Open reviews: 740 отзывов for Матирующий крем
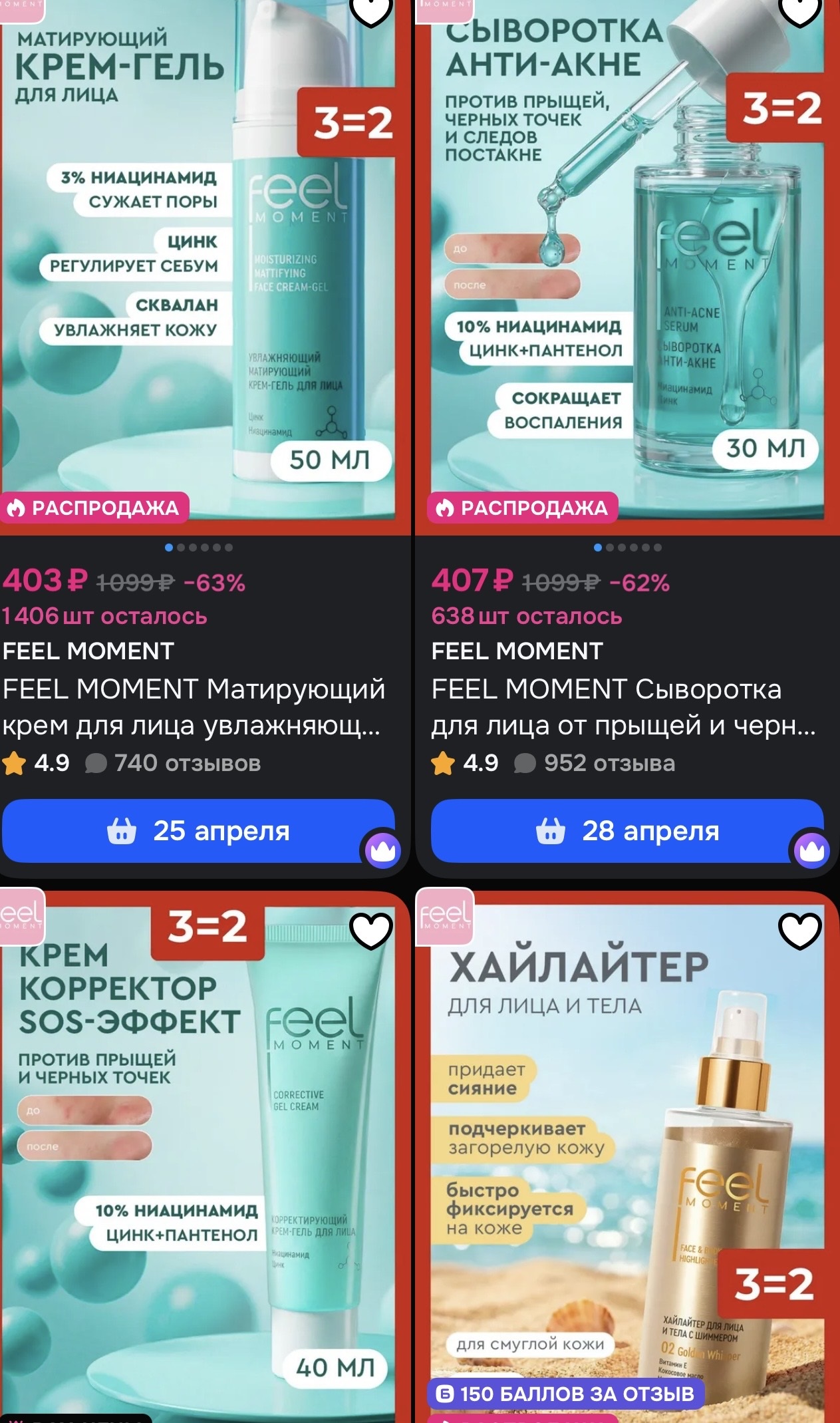 click(x=174, y=763)
